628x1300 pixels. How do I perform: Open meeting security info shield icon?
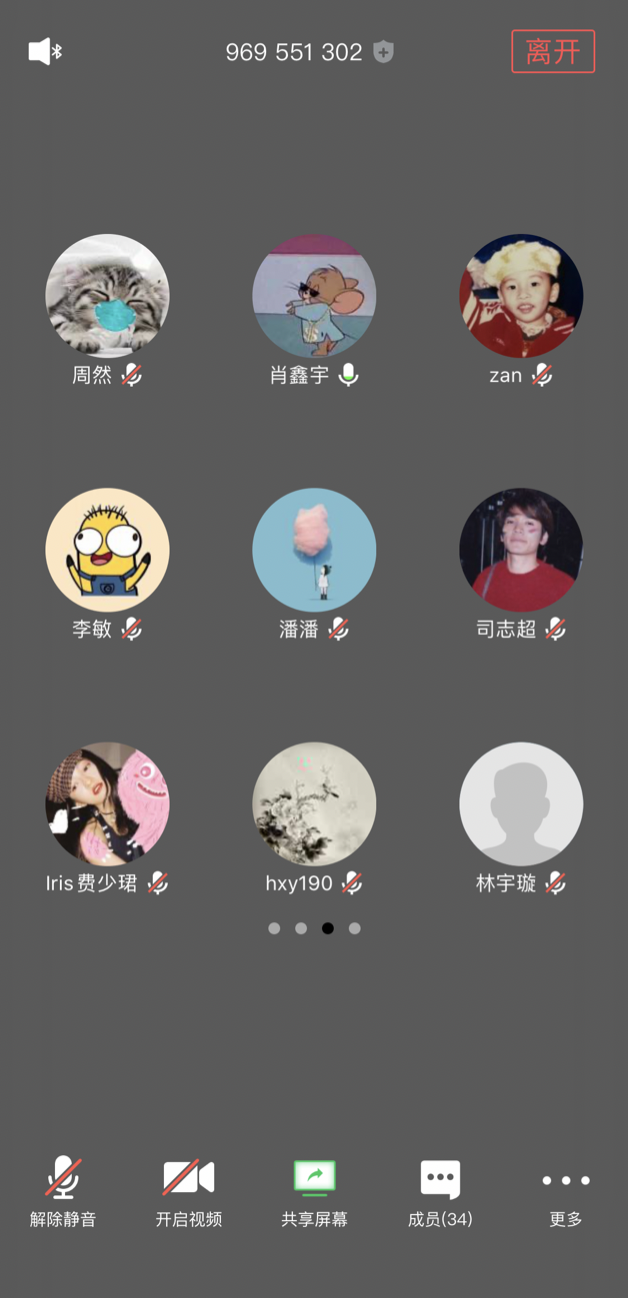(383, 52)
